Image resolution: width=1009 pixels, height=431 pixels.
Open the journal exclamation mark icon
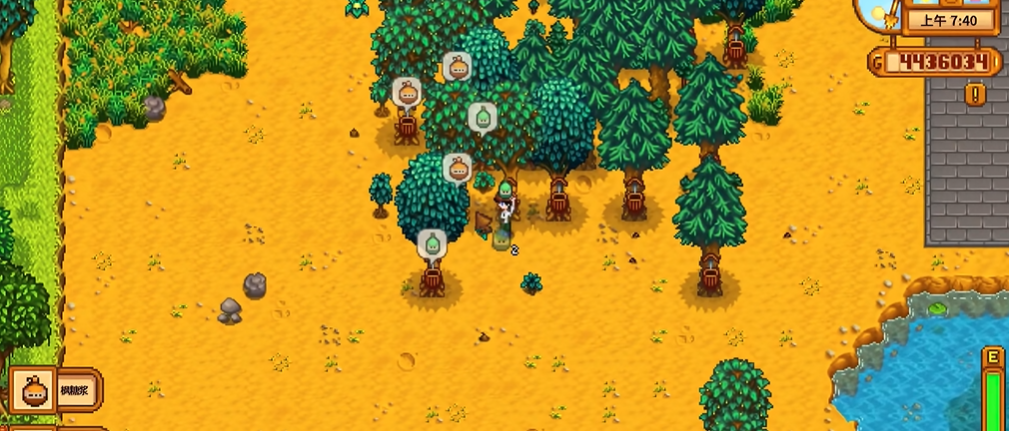tap(974, 95)
